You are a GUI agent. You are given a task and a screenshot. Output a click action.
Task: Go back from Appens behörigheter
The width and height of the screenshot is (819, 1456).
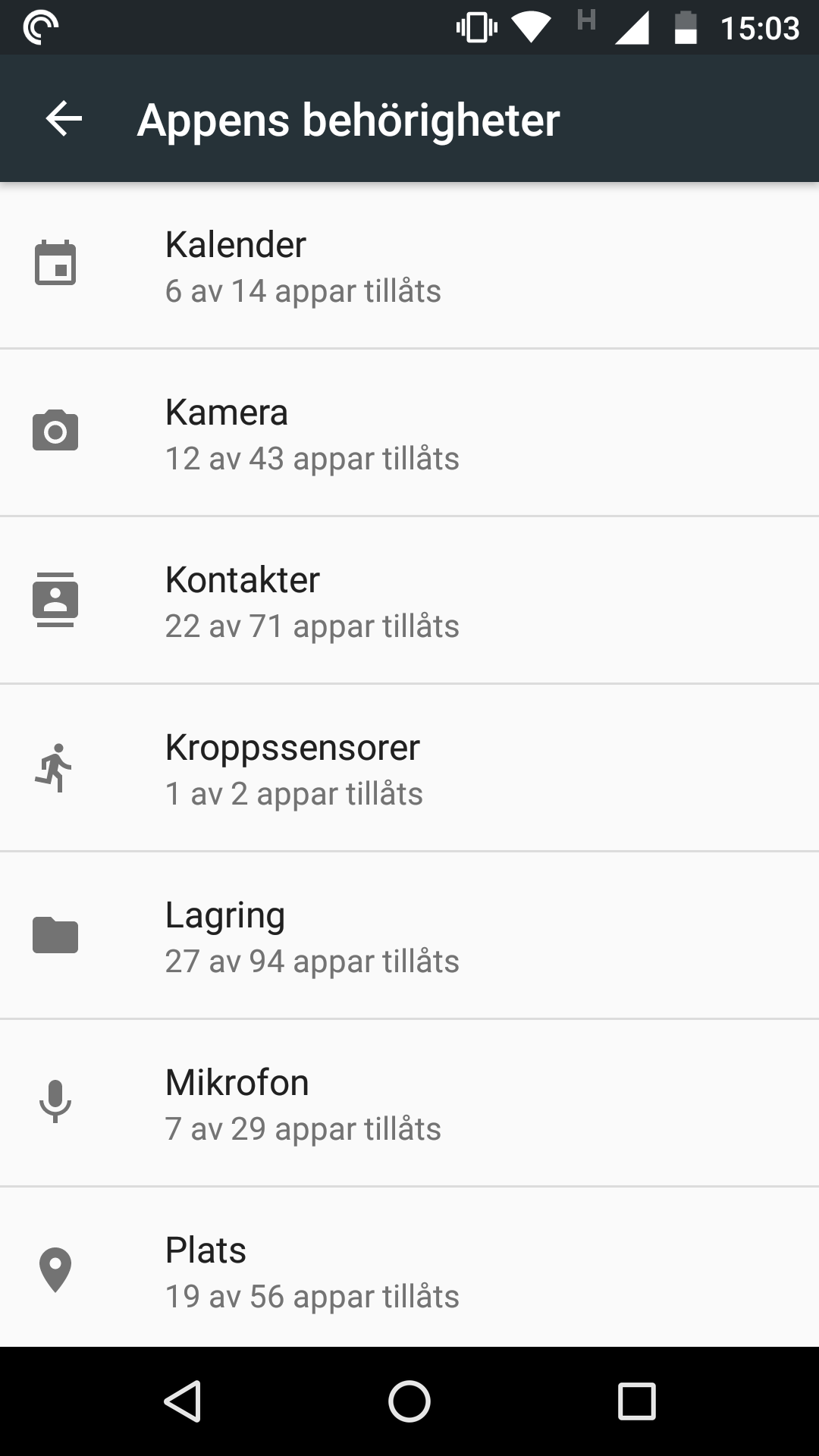64,119
